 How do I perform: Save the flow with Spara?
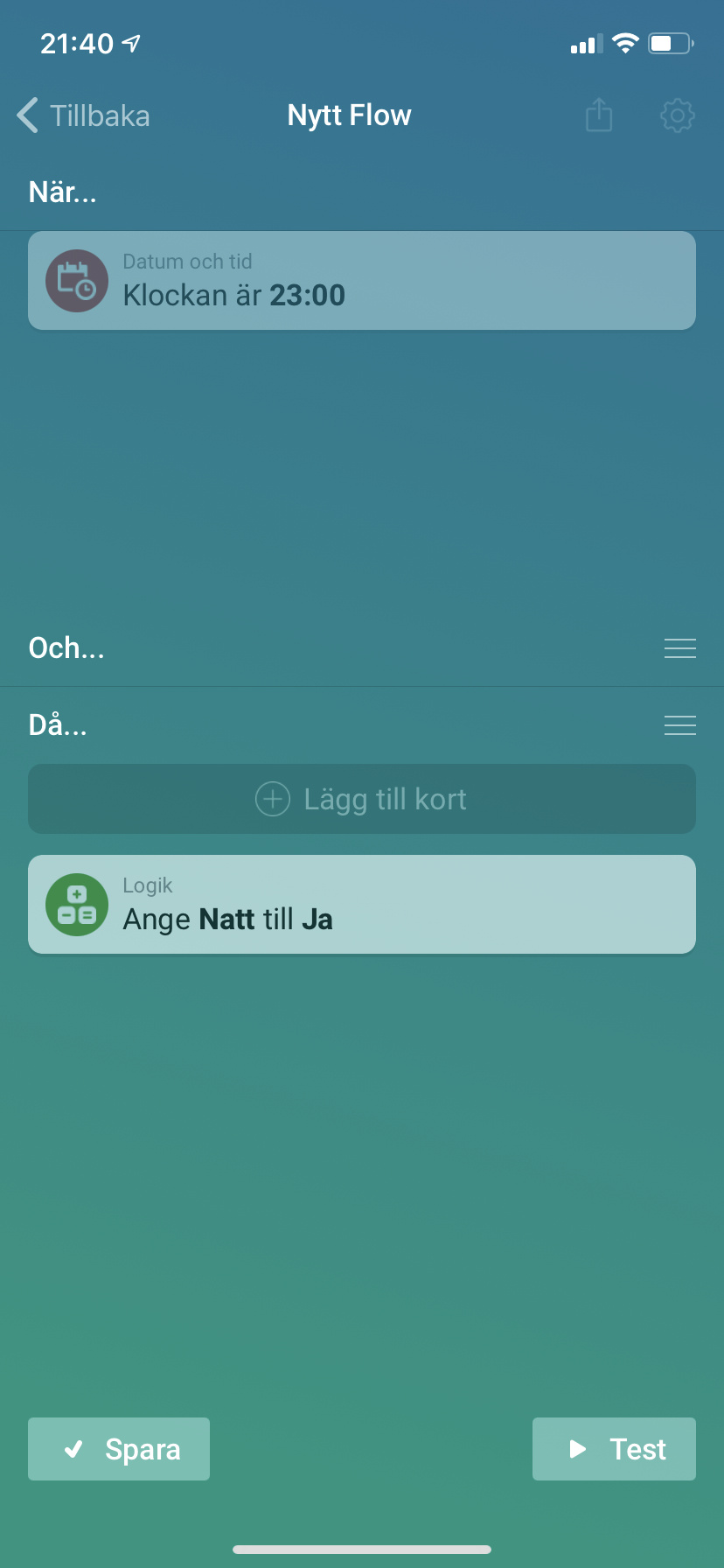click(119, 1449)
